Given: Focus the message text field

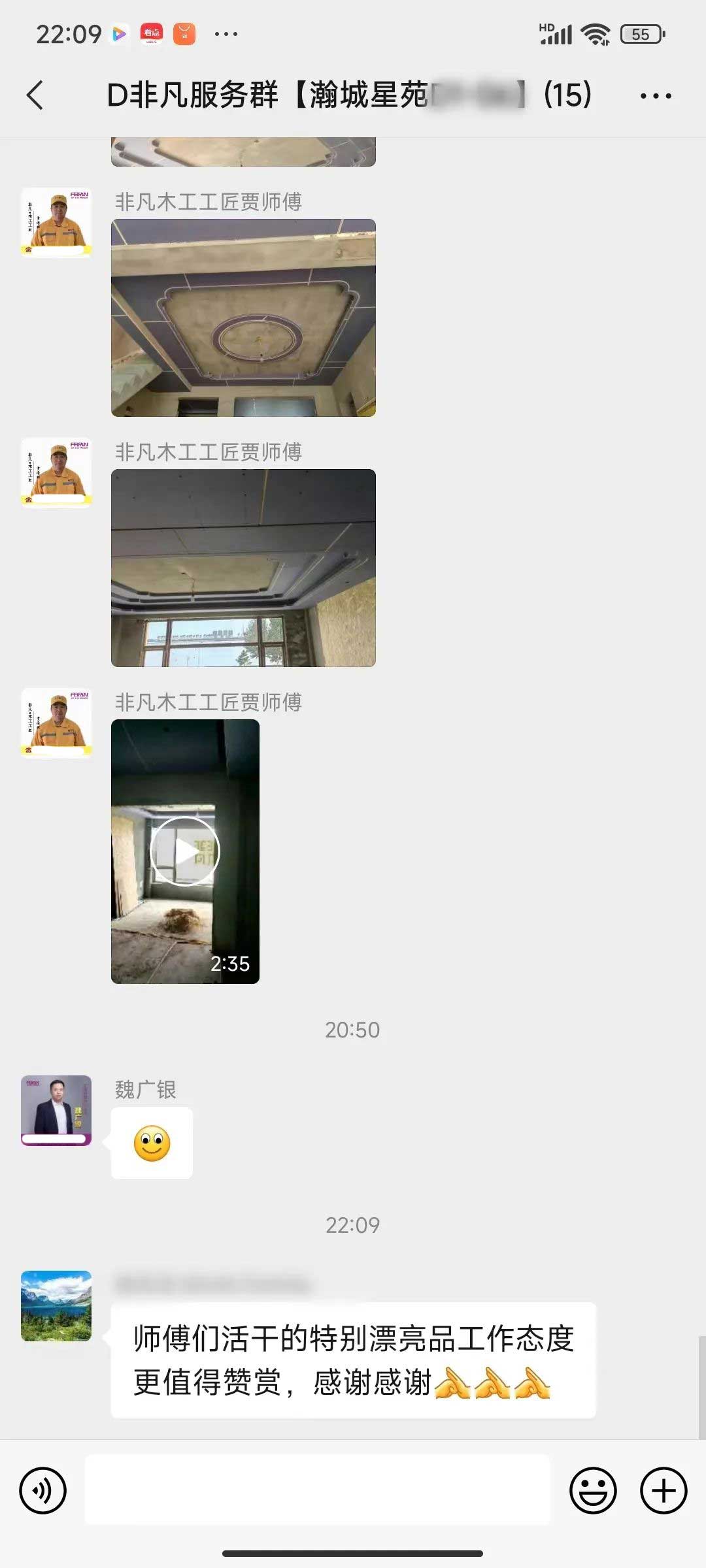Looking at the screenshot, I should tap(318, 1490).
